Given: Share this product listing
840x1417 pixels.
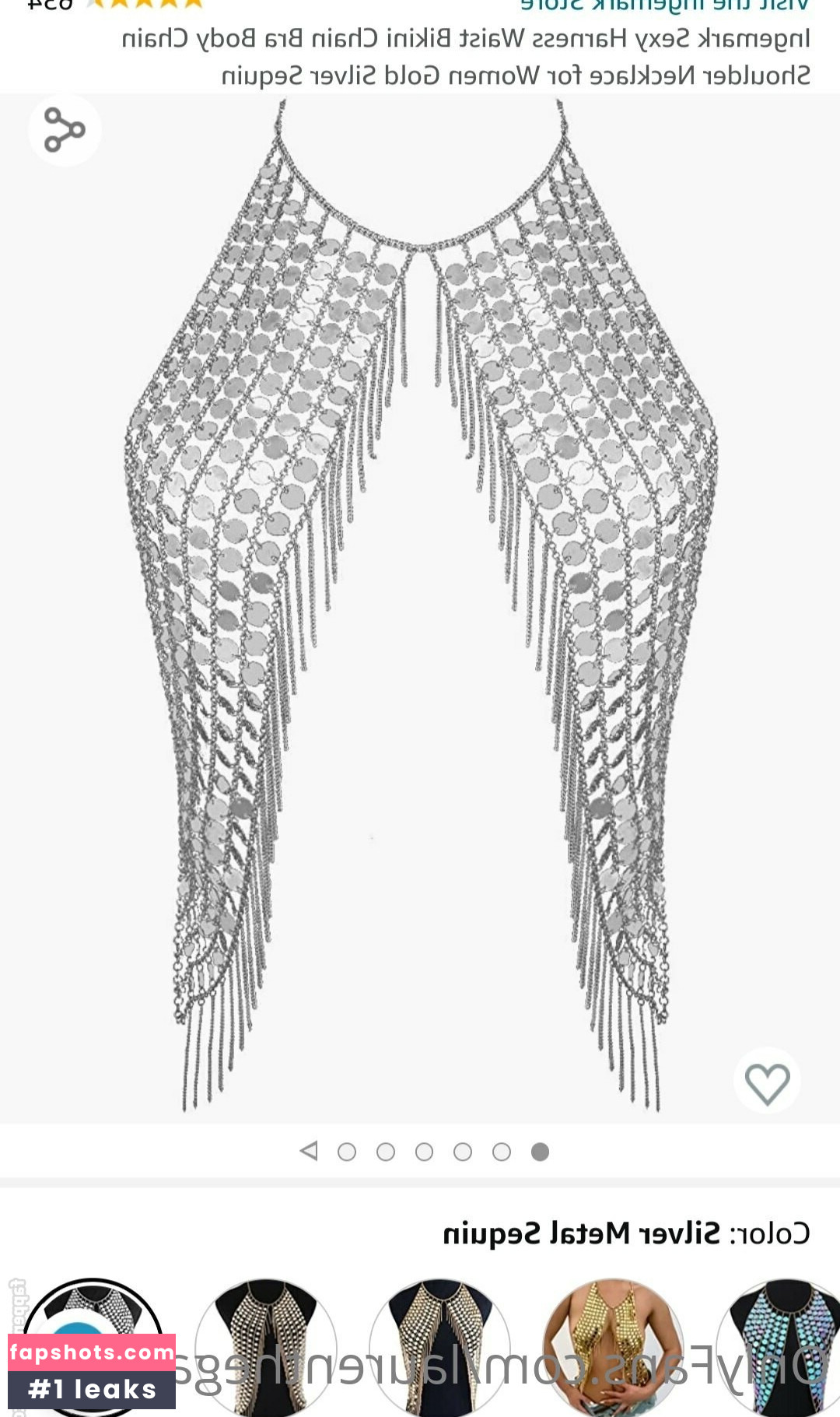Looking at the screenshot, I should click(x=65, y=130).
